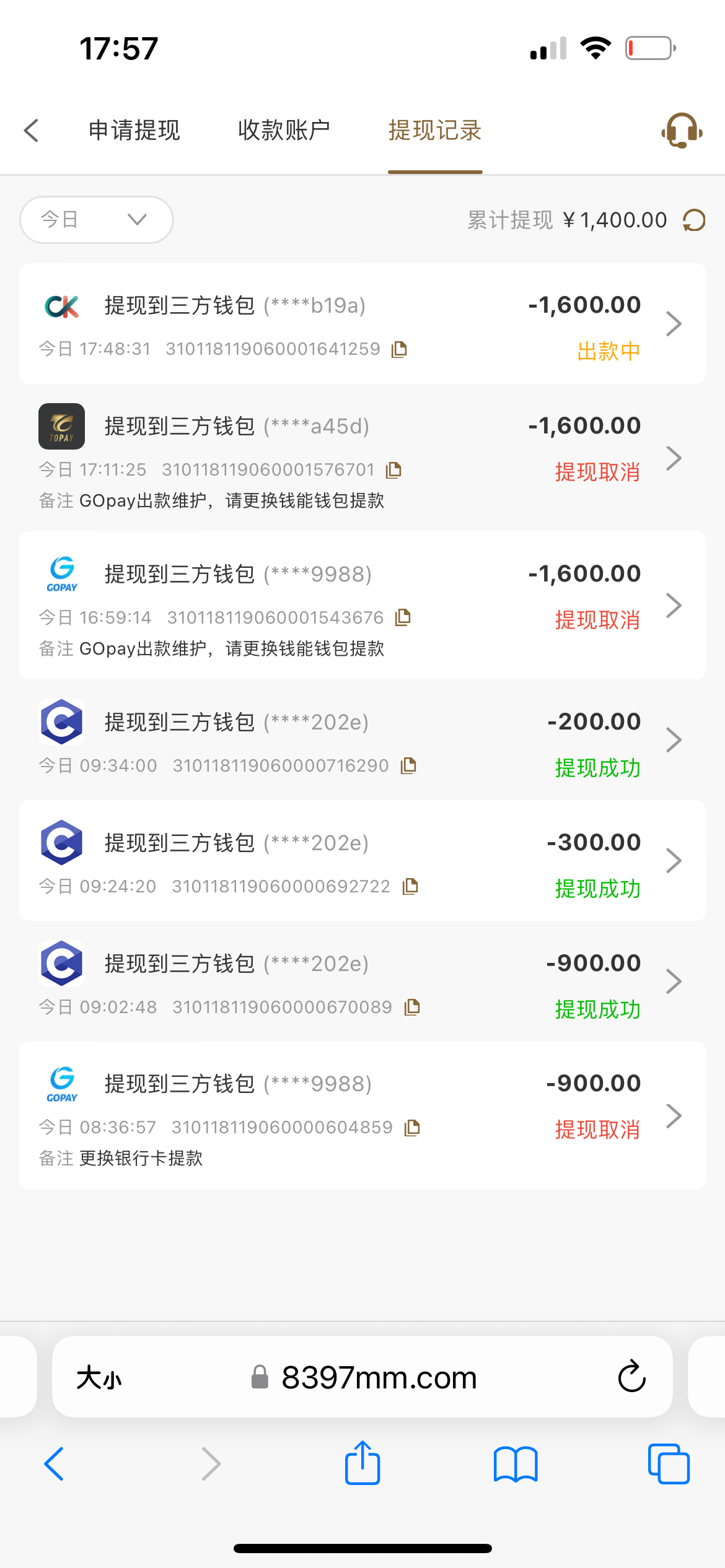This screenshot has width=725, height=1568.
Task: Refresh the 累计提现 total amount
Action: point(694,220)
